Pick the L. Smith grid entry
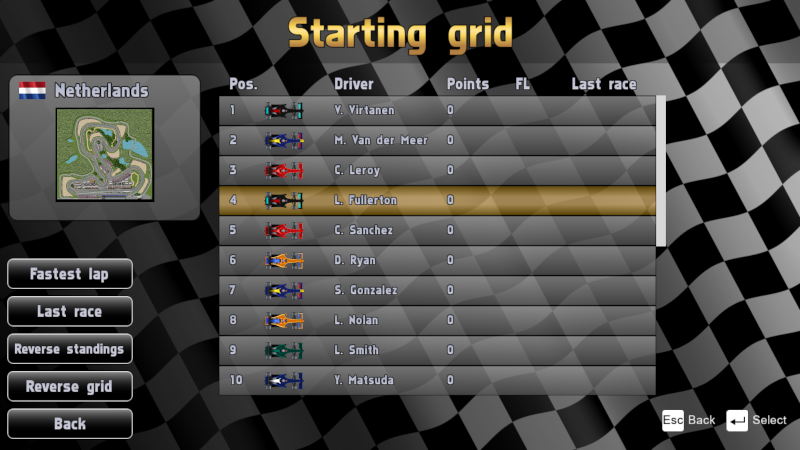The height and width of the screenshot is (450, 800). pyautogui.click(x=437, y=350)
